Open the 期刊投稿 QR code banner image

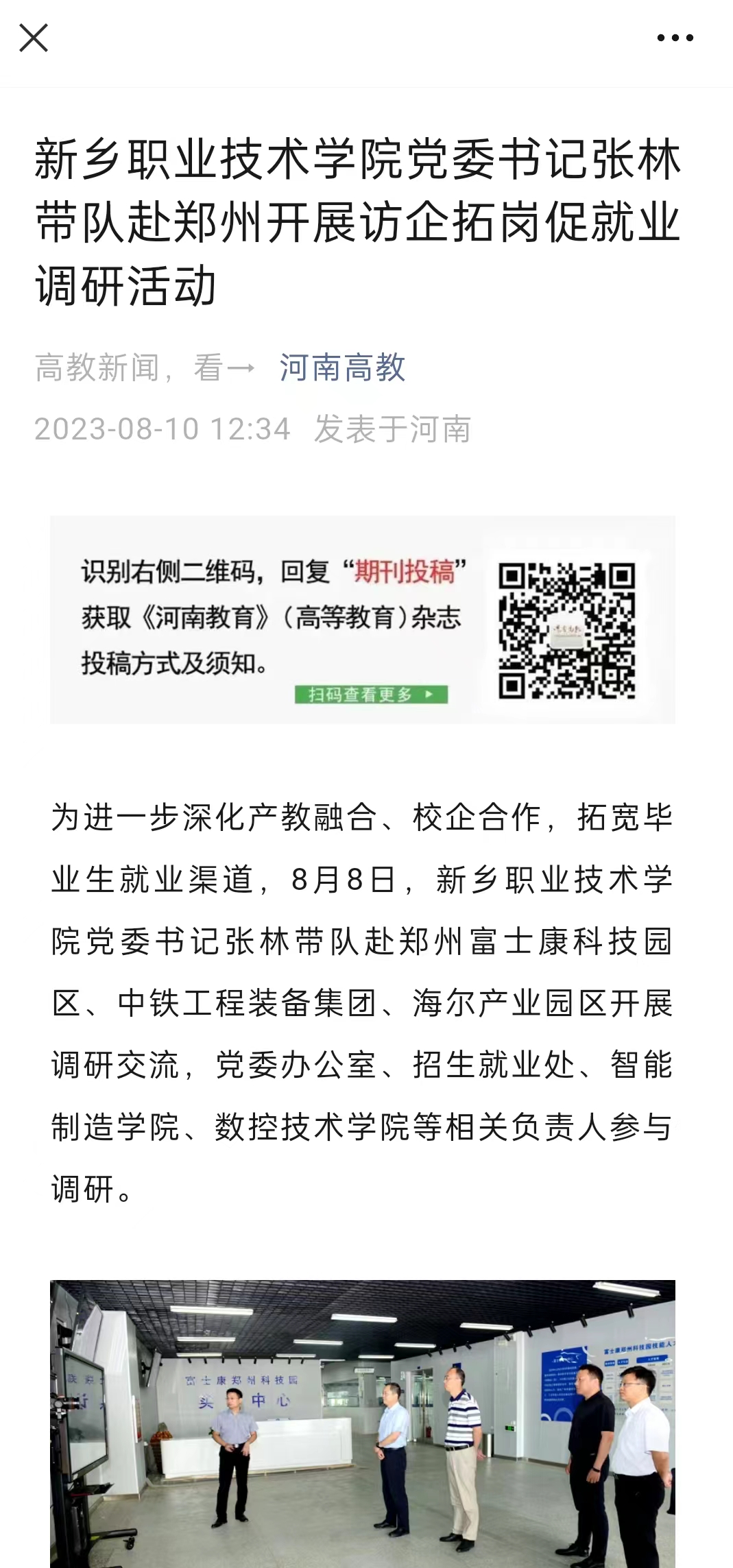coord(362,619)
